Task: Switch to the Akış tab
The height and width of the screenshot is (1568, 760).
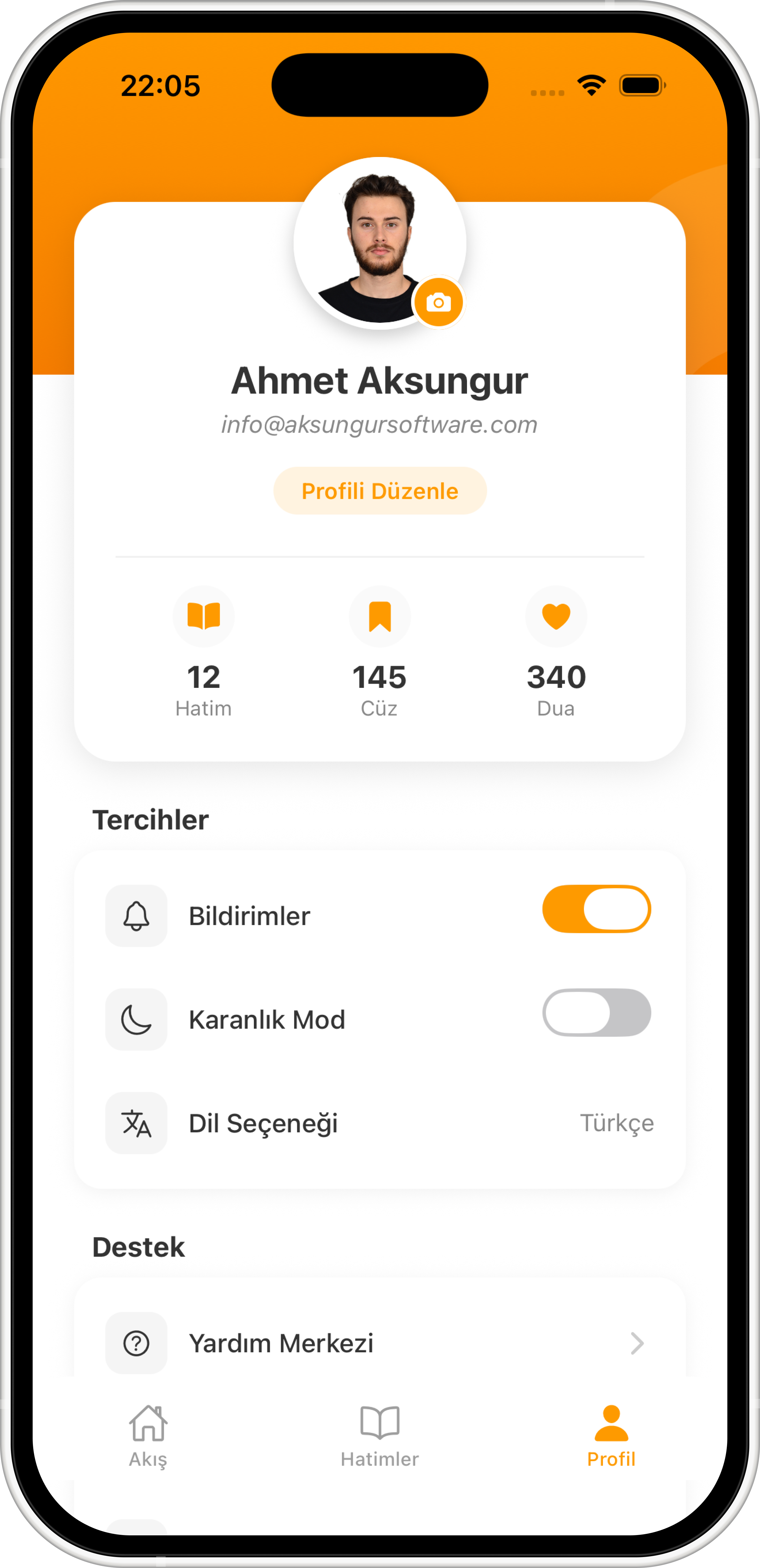Action: tap(148, 1435)
